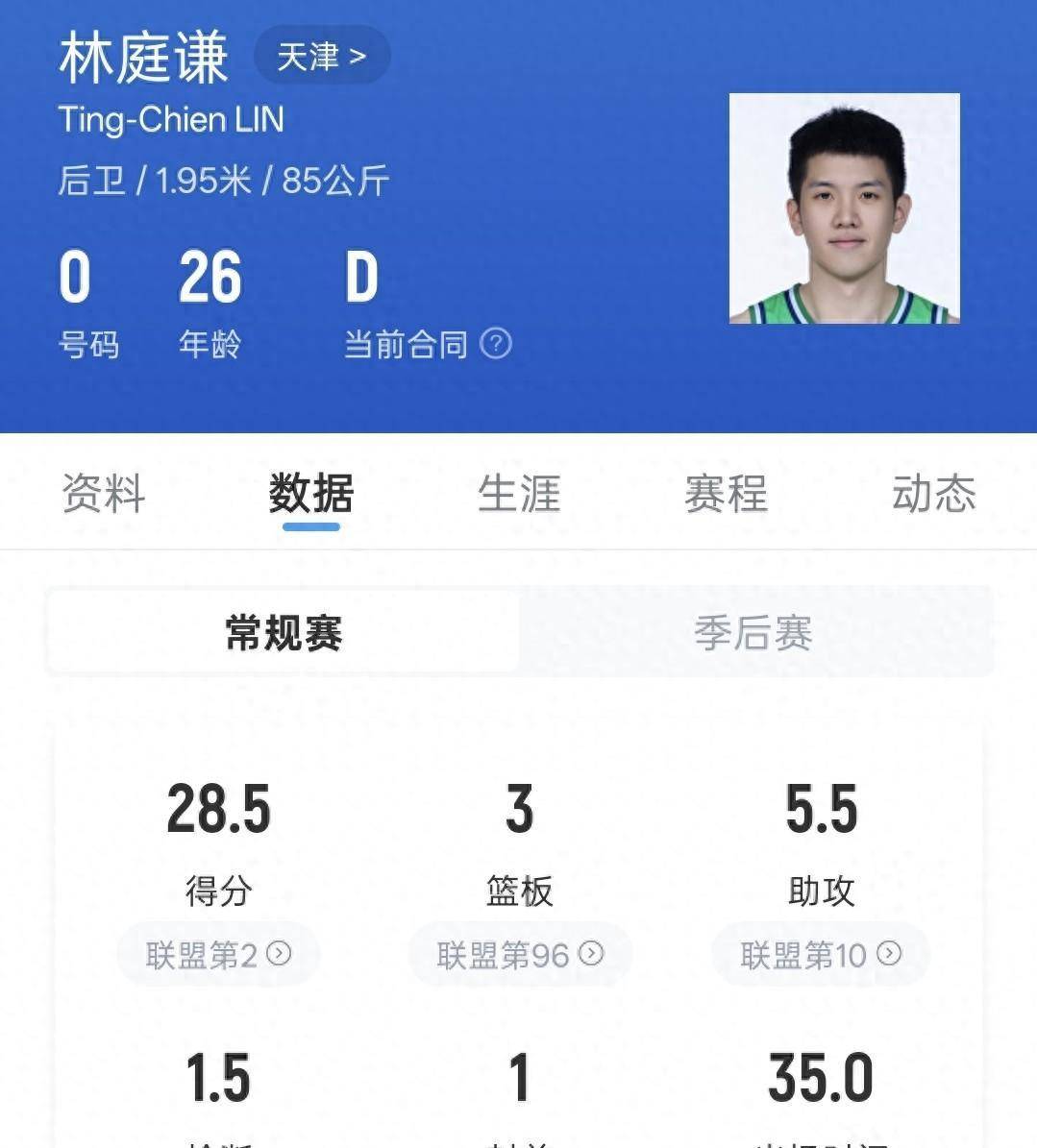
Task: Select the 常规赛 option
Action: (284, 632)
